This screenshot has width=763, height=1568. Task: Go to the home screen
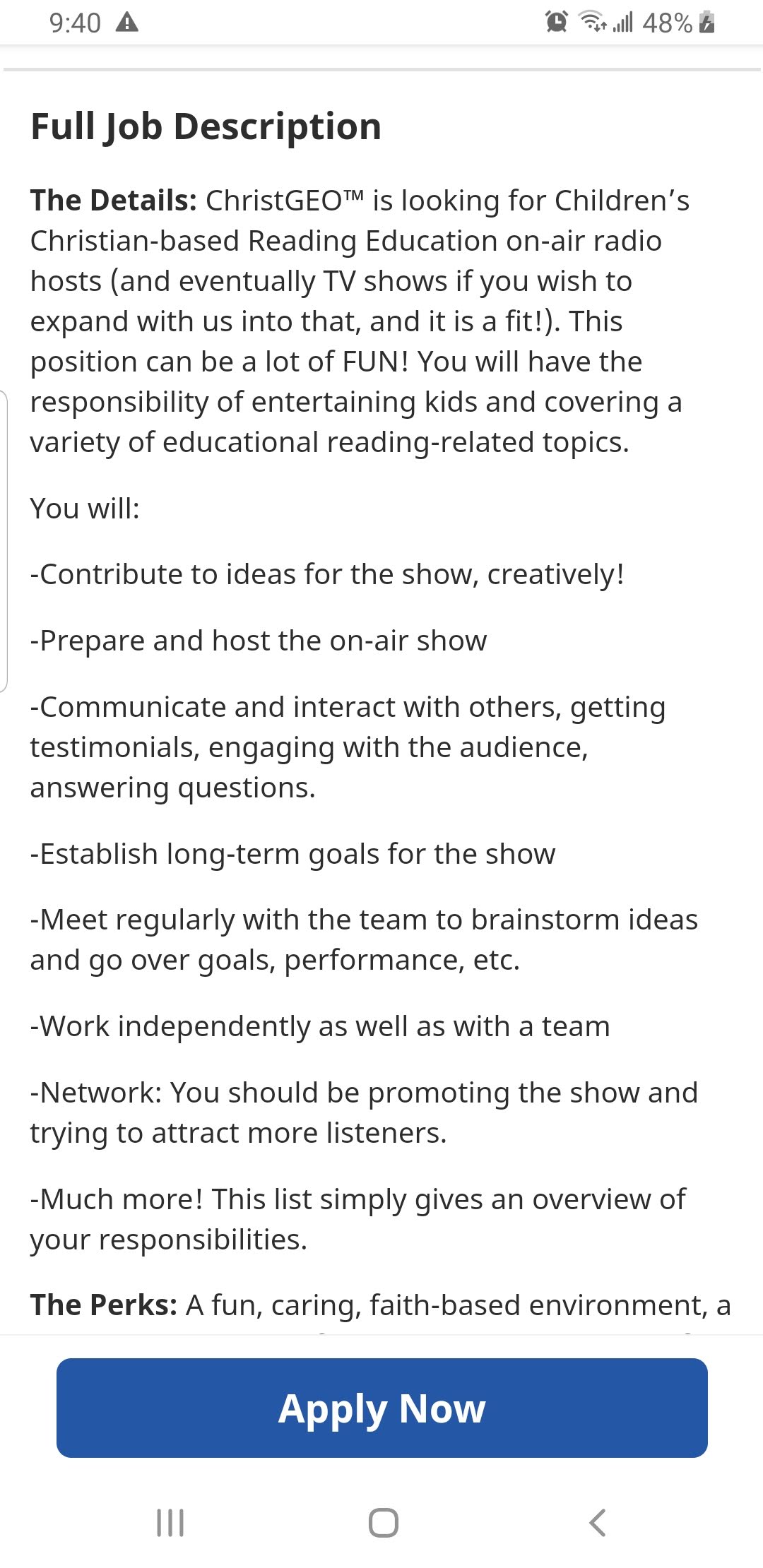[x=383, y=1522]
